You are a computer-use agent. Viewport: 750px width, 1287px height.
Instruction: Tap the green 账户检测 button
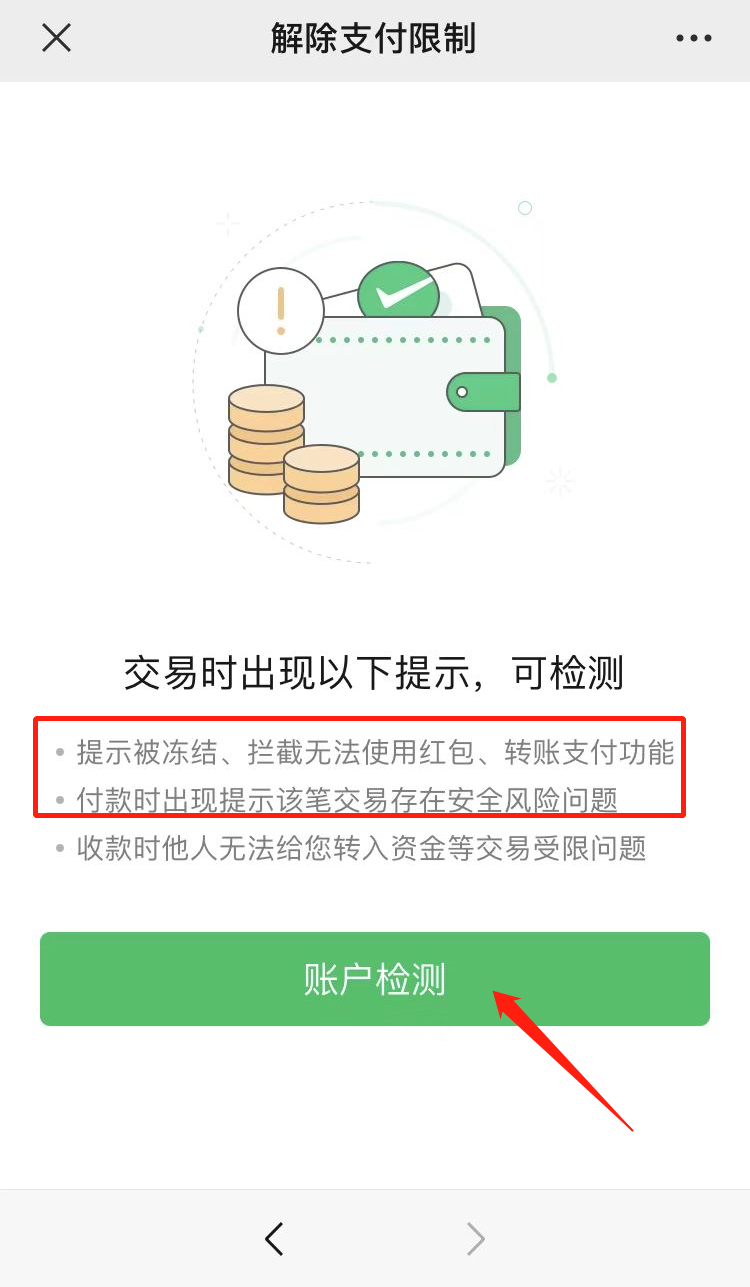coord(374,979)
